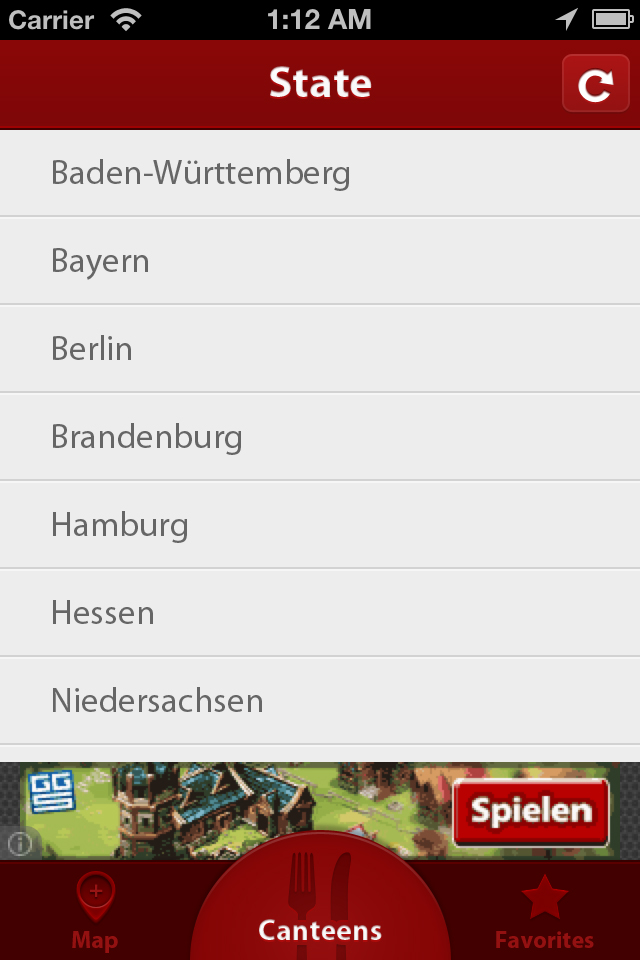The width and height of the screenshot is (640, 960).
Task: Open the ad info icon
Action: (x=19, y=843)
